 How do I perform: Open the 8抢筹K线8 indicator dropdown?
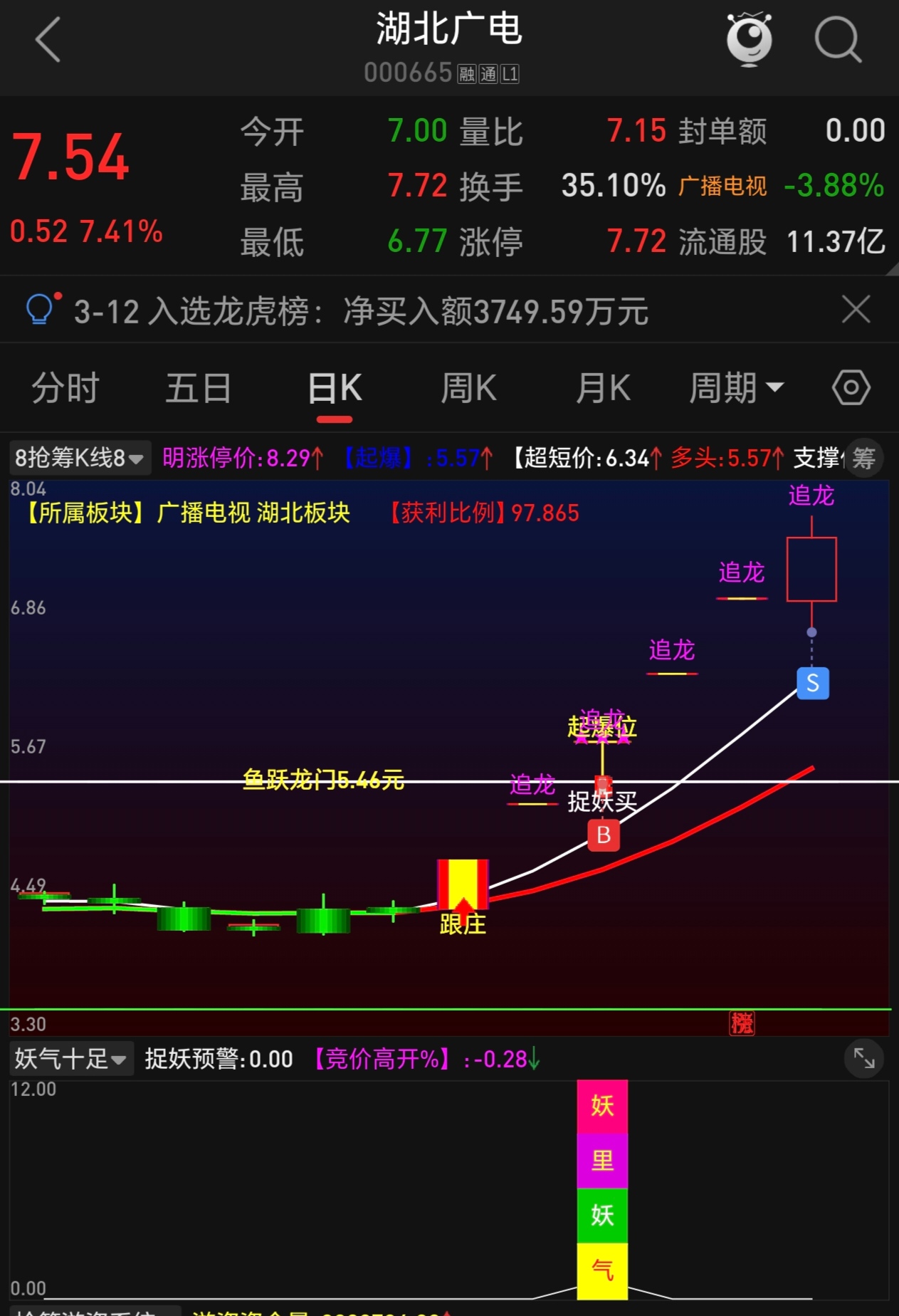click(x=79, y=458)
